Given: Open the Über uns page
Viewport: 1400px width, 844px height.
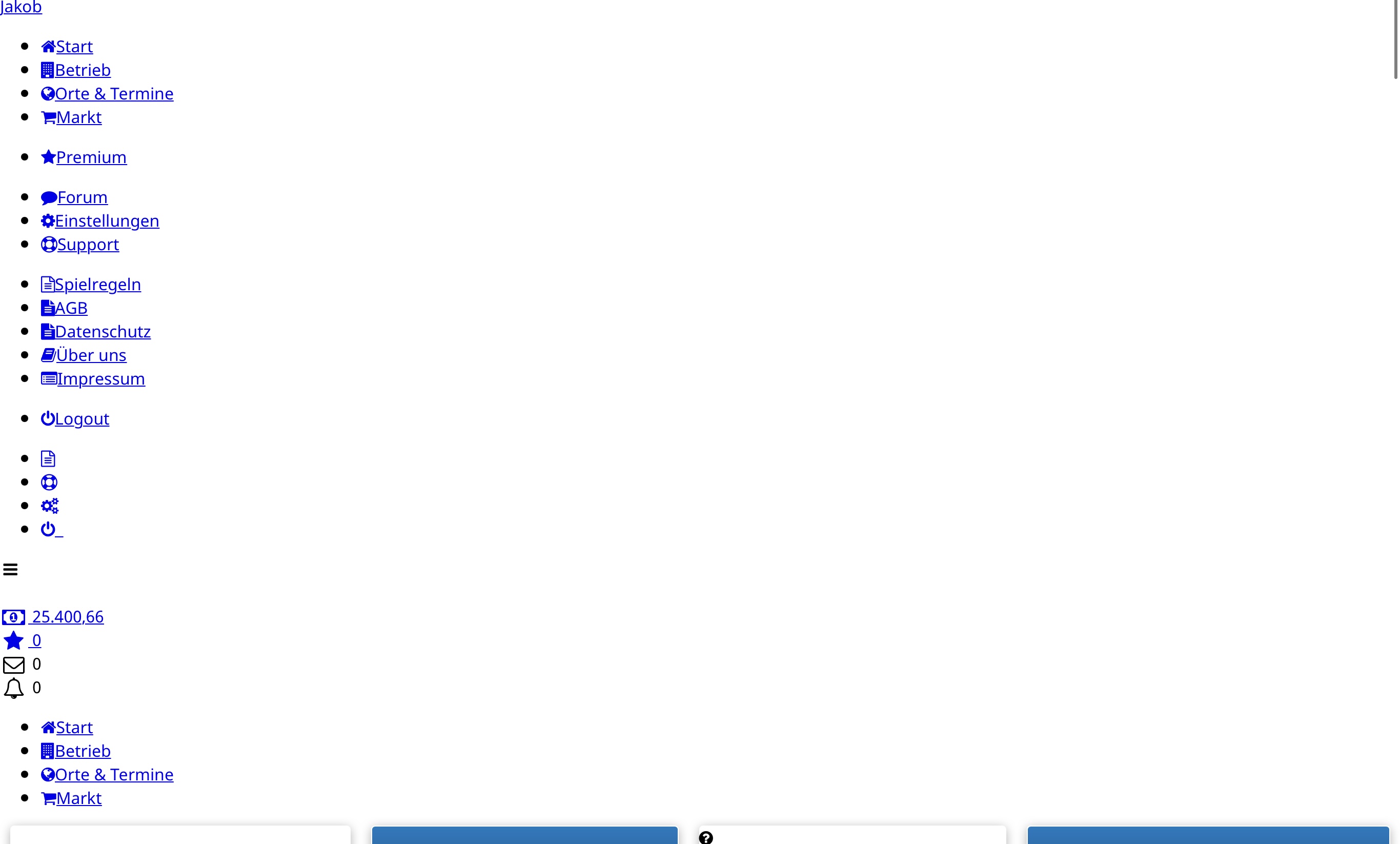Looking at the screenshot, I should tap(91, 355).
